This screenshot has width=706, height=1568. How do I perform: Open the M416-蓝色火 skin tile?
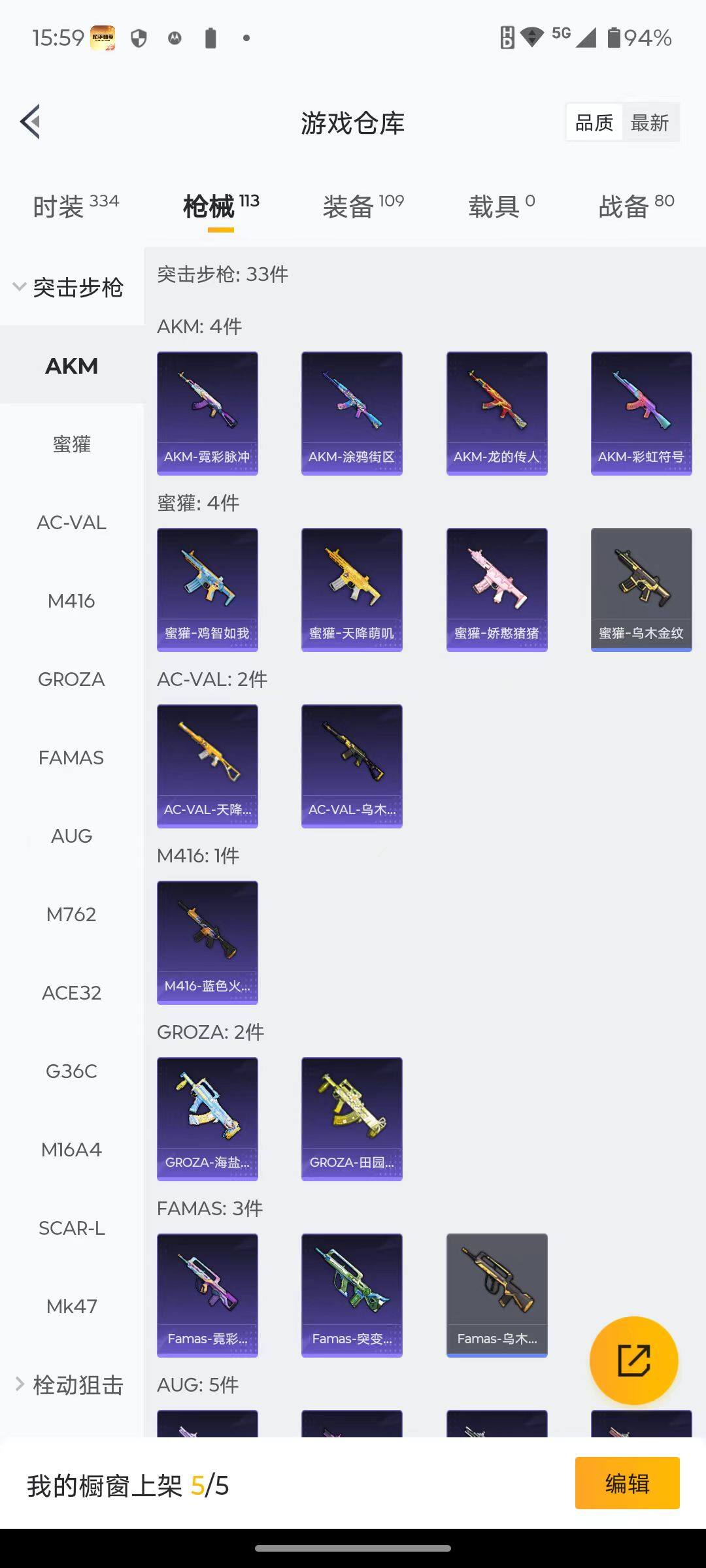[x=207, y=942]
